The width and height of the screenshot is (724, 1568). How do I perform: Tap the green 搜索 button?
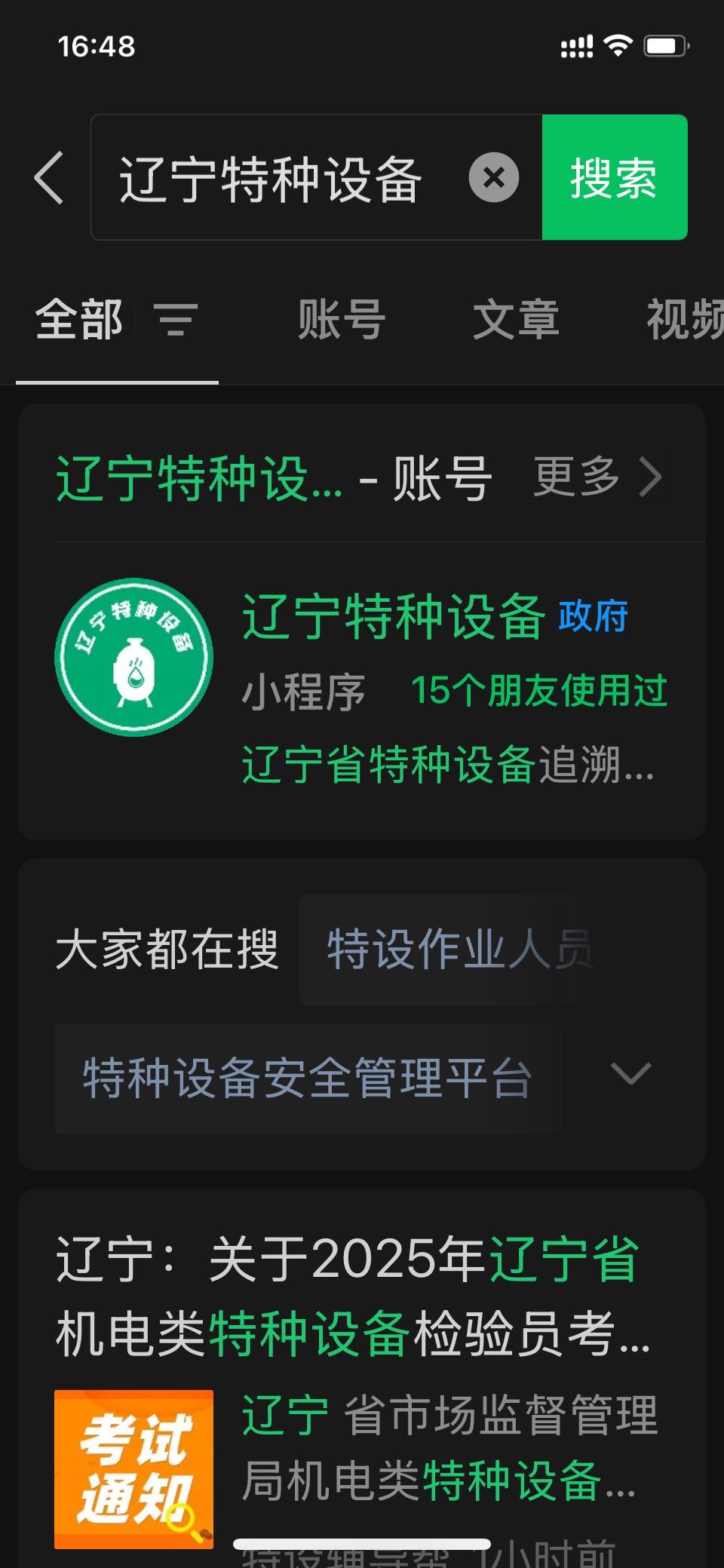(614, 178)
